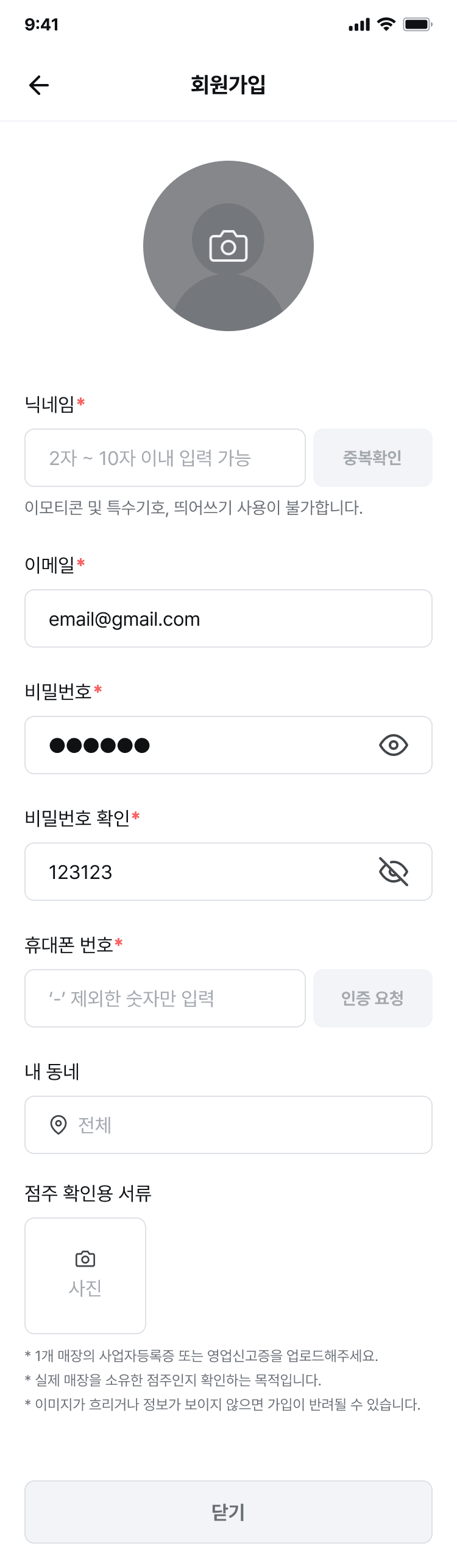This screenshot has width=457, height=1568.
Task: Open the 내 동네 location selector
Action: [228, 1125]
